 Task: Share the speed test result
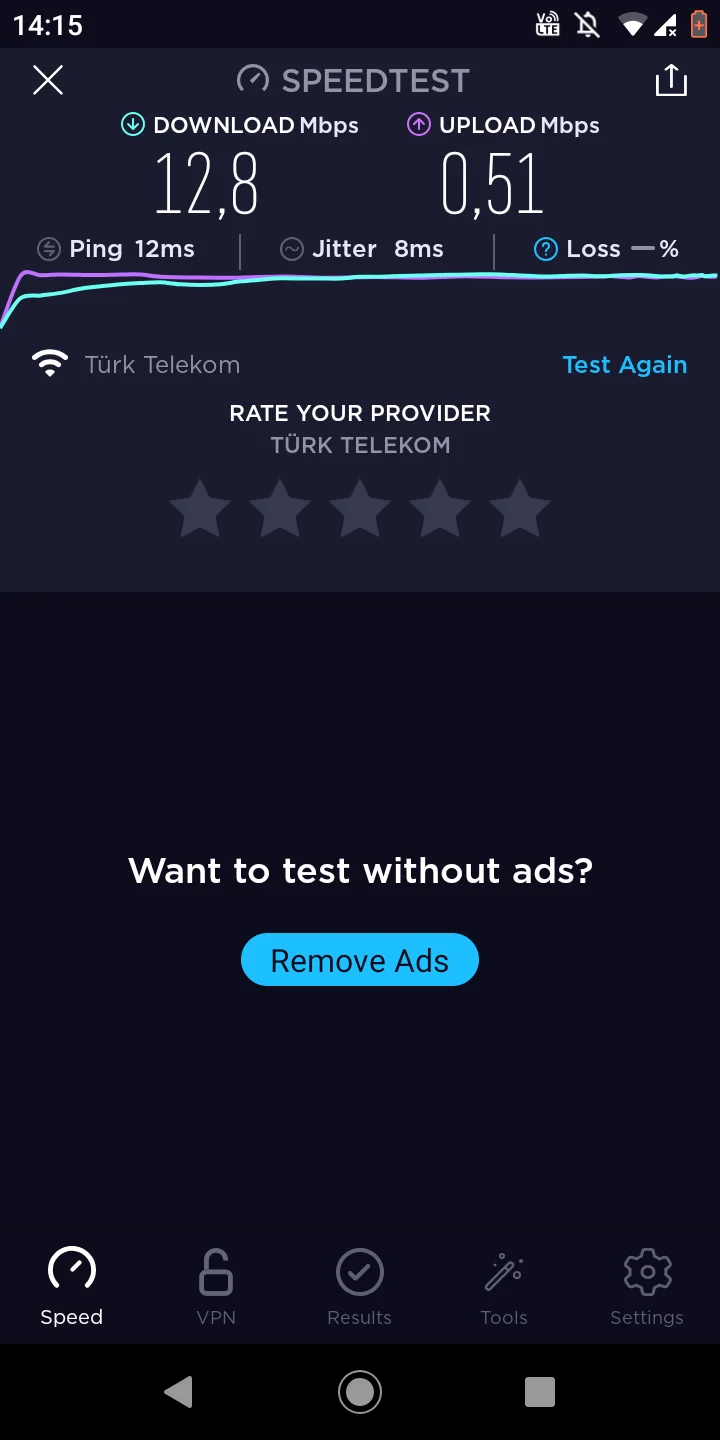[x=671, y=81]
